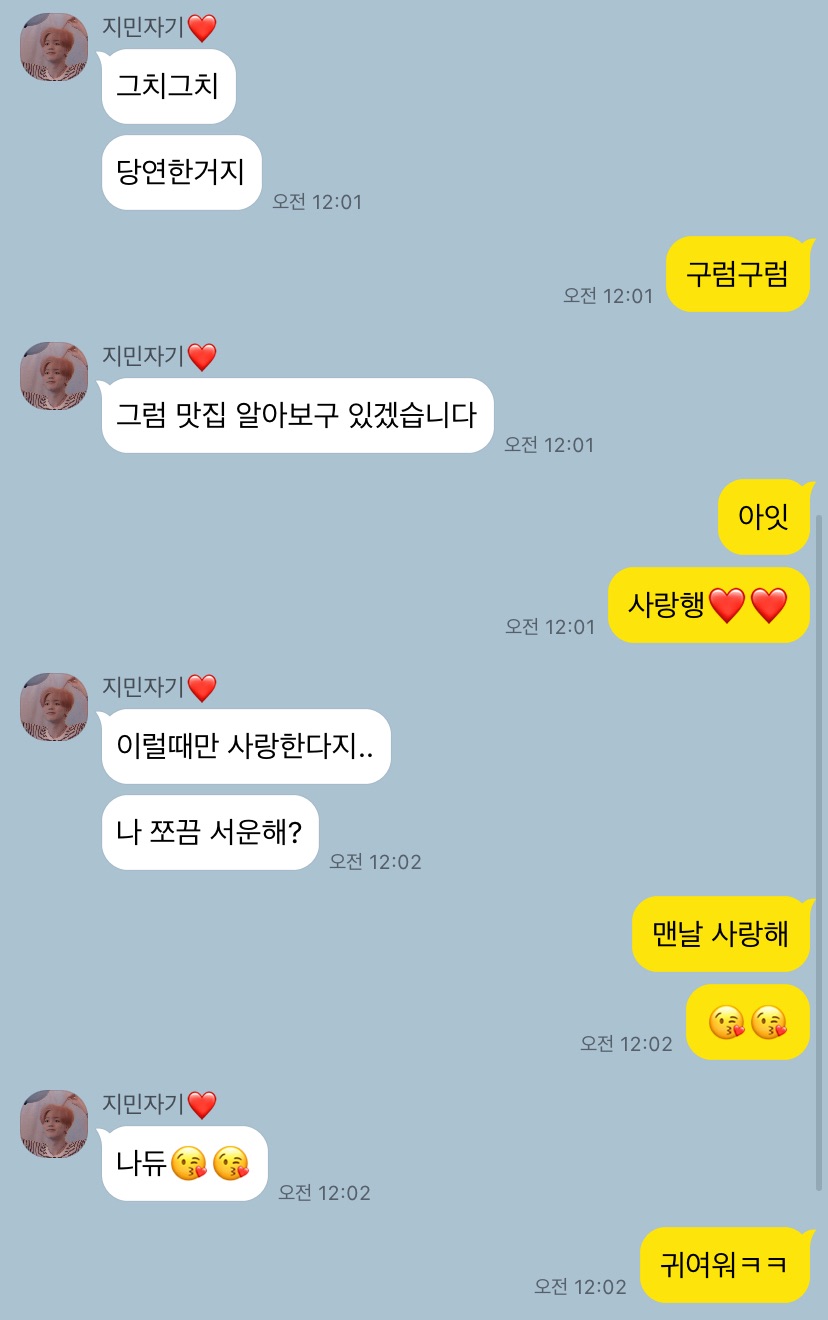Open sender avatar beside 이럴때만 사랑한다지 message
Viewport: 828px width, 1320px height.
pos(54,707)
